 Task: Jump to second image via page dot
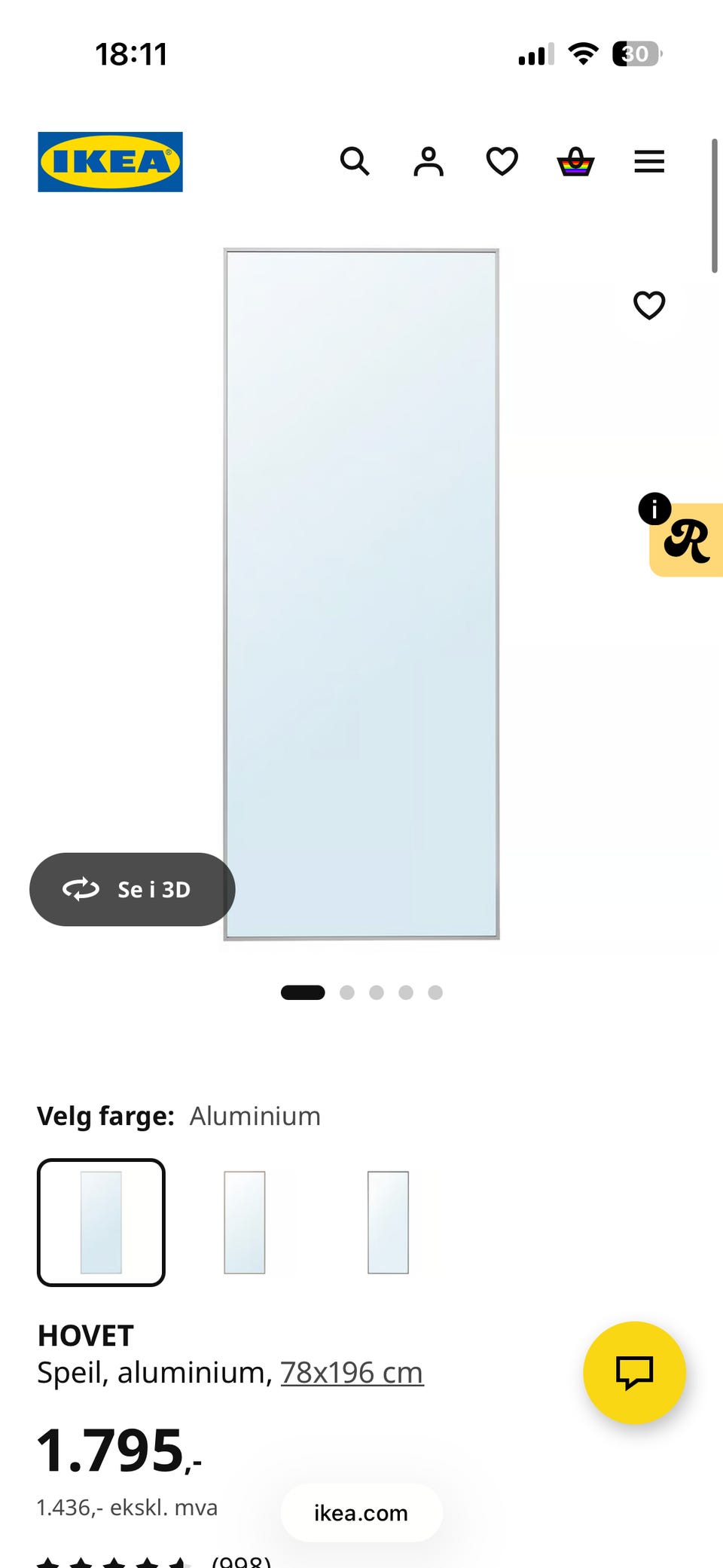[x=347, y=992]
